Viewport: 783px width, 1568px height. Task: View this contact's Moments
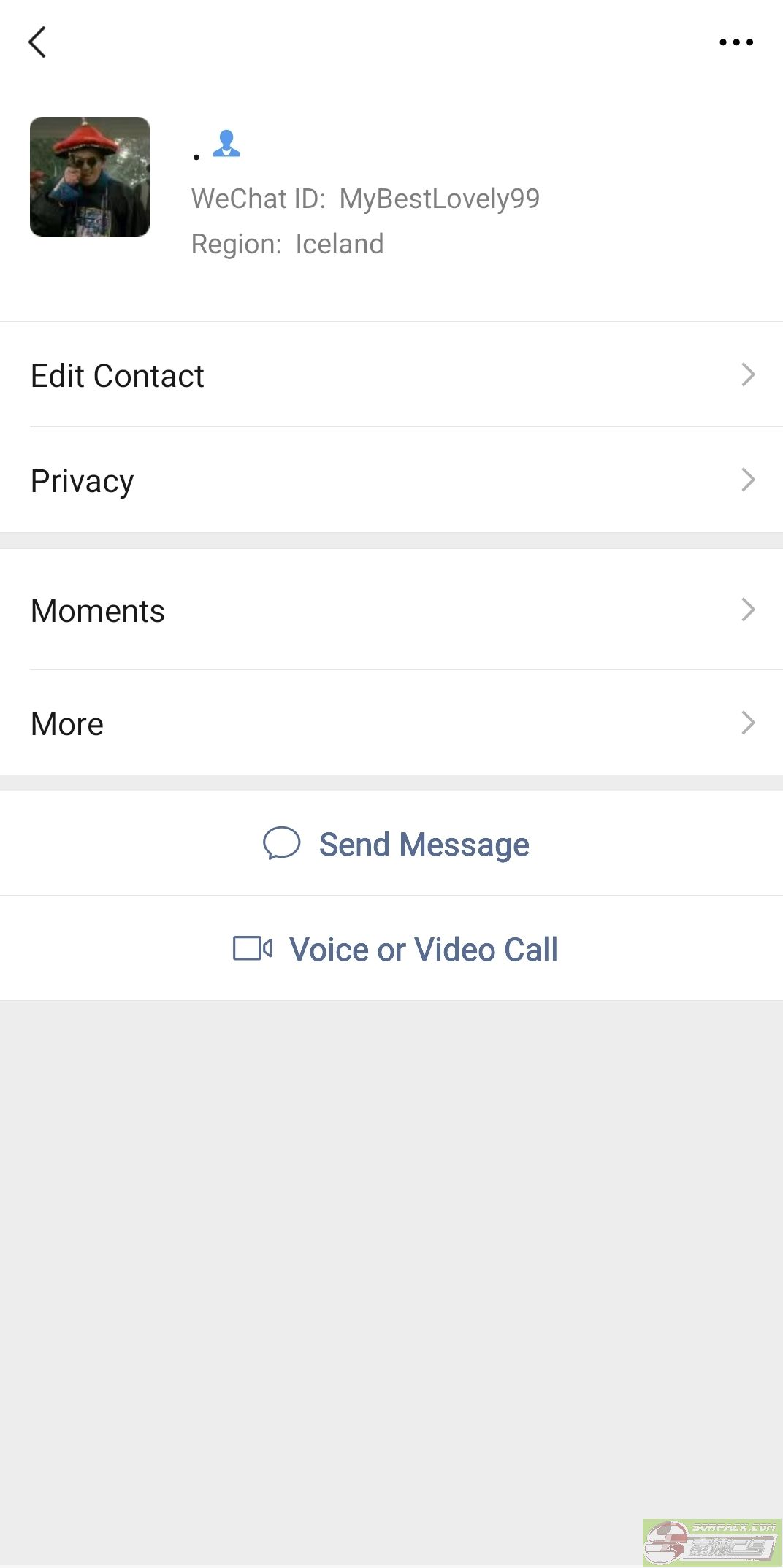[x=391, y=610]
